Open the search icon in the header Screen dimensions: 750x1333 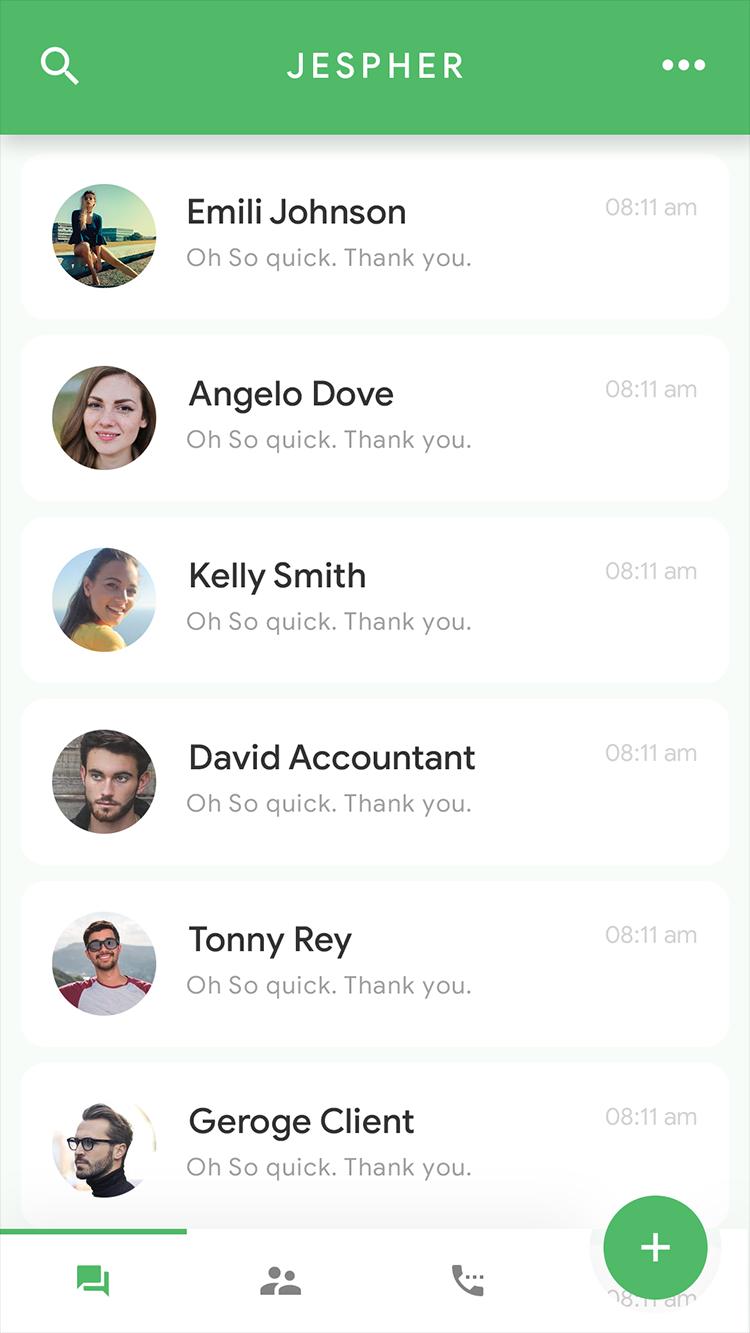tap(59, 66)
